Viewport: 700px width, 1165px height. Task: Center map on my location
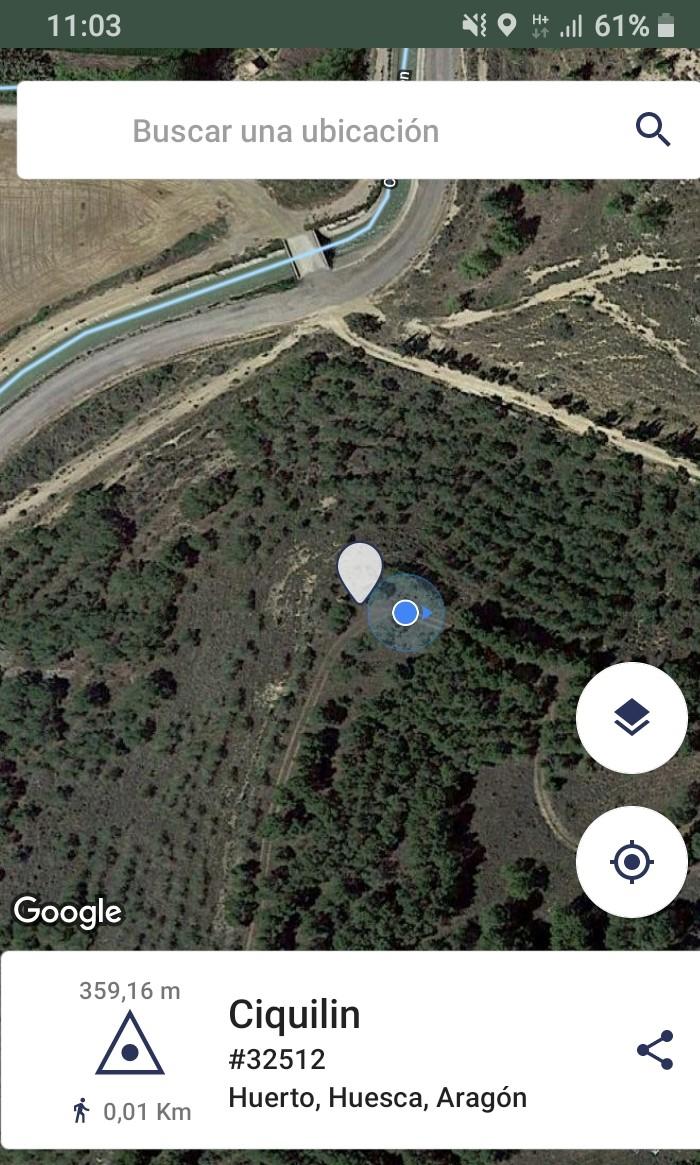[632, 862]
